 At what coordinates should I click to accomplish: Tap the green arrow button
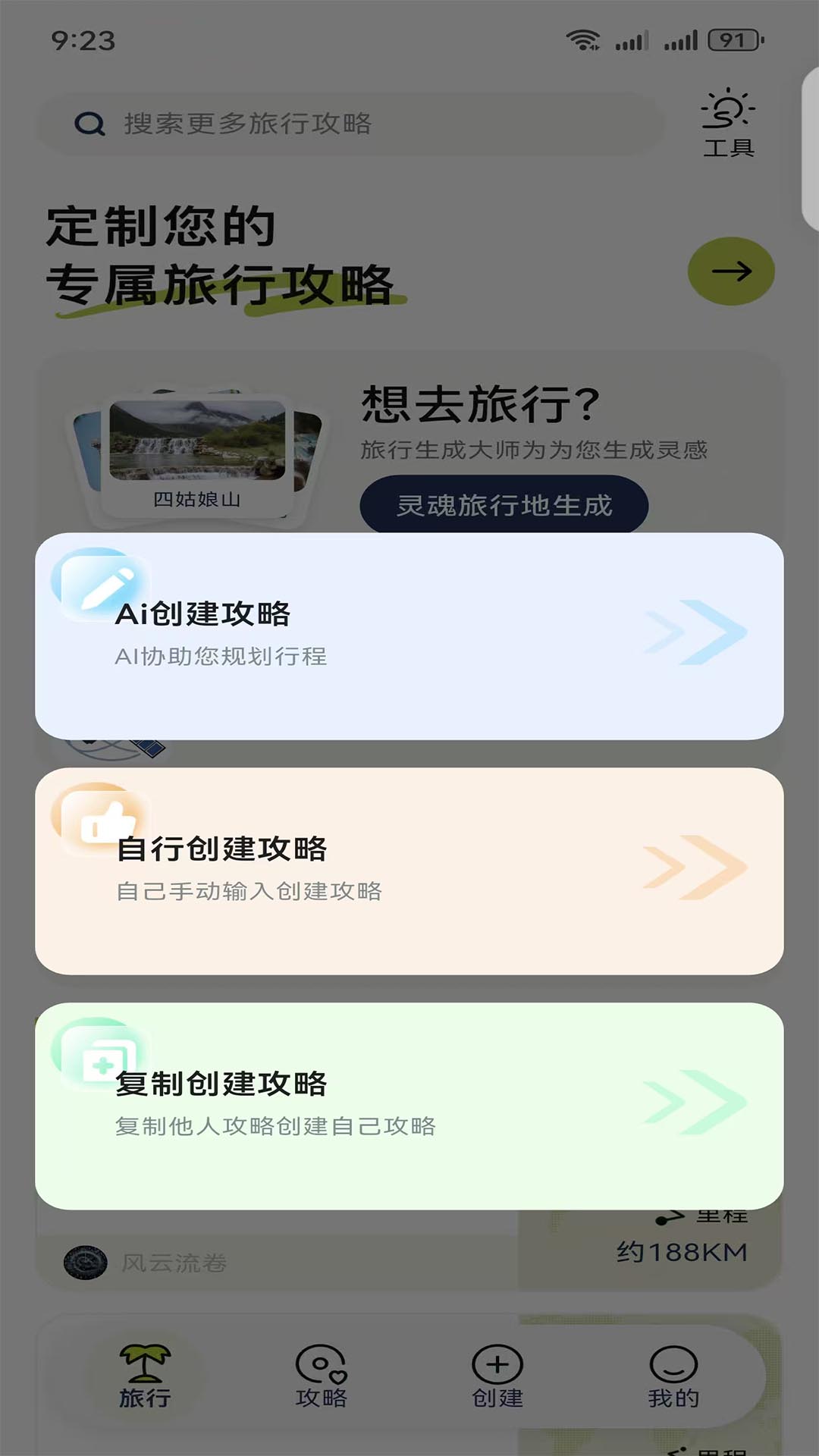click(731, 271)
